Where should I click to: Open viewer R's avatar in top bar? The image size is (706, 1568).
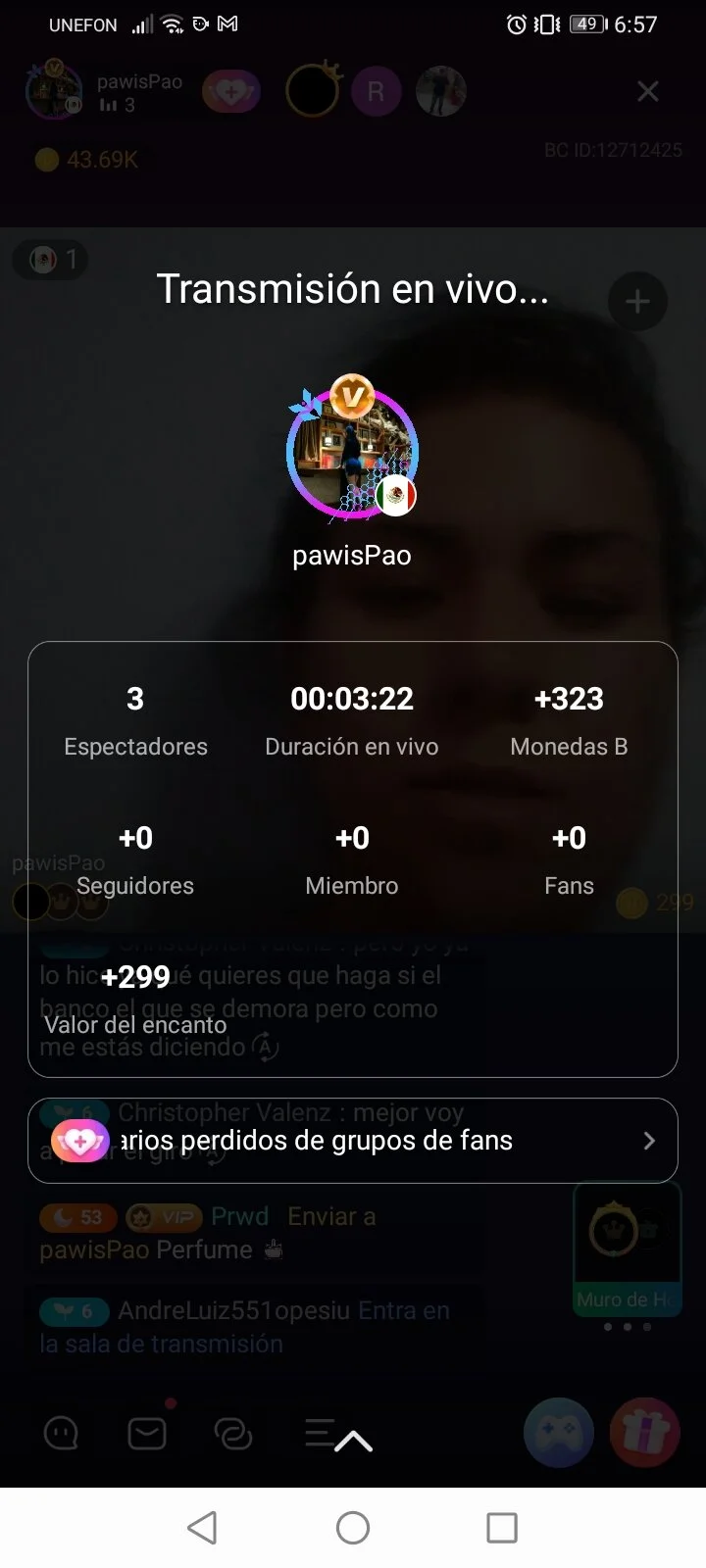point(376,92)
